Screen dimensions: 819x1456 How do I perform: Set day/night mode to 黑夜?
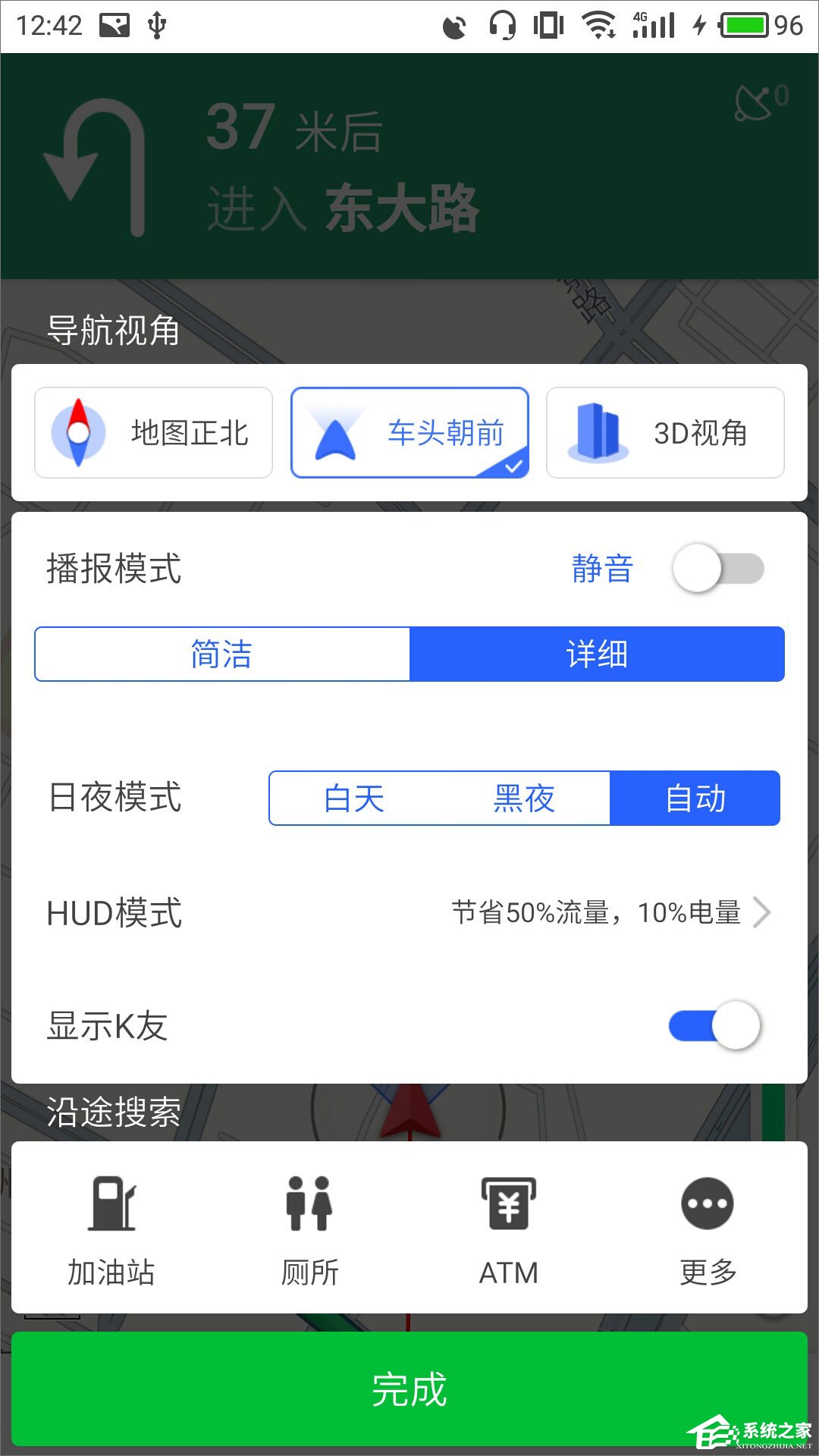coord(524,799)
